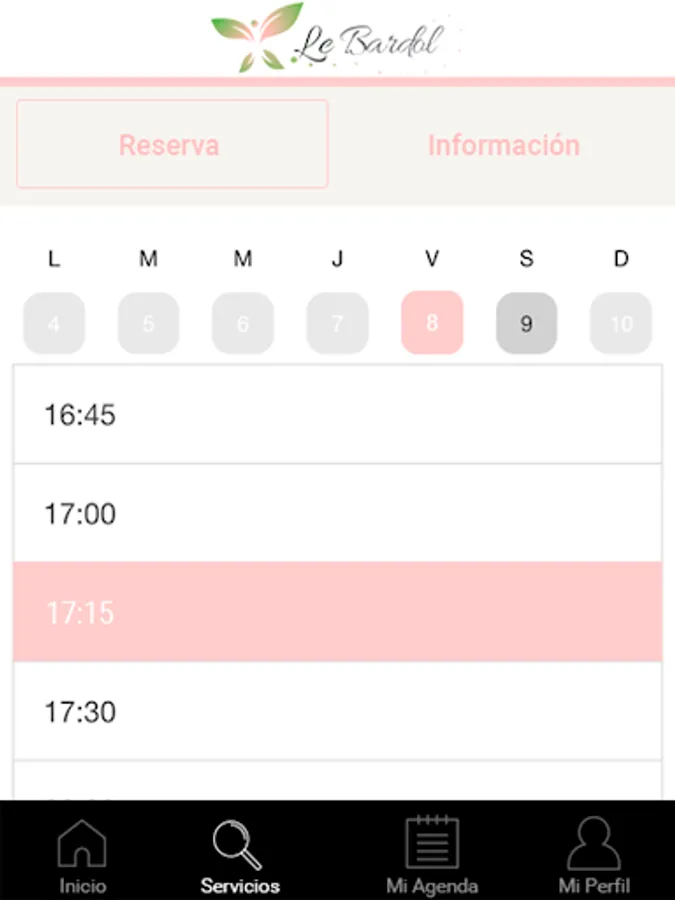Tap the 17:15 time slot
The height and width of the screenshot is (900, 675).
point(337,612)
